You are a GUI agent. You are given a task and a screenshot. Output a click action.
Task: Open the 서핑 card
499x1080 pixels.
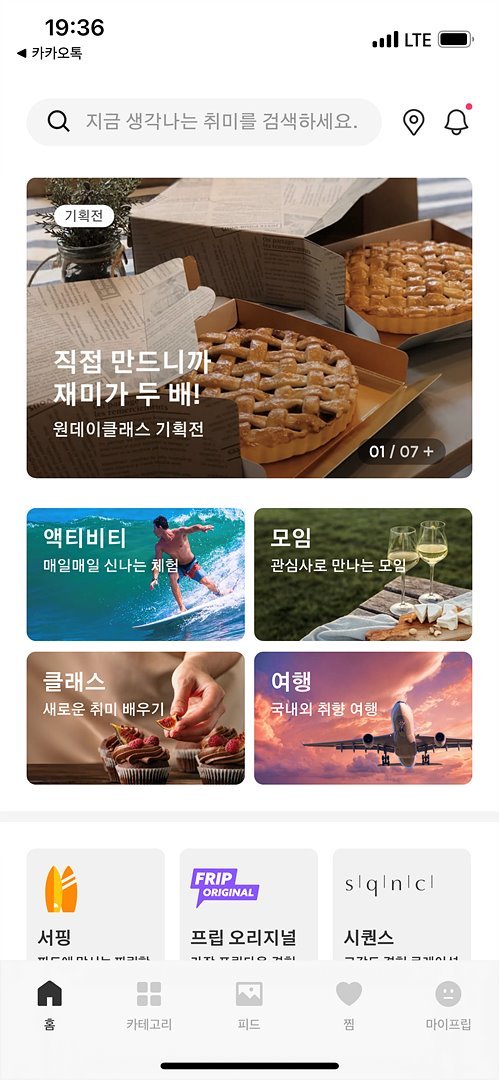pyautogui.click(x=96, y=905)
